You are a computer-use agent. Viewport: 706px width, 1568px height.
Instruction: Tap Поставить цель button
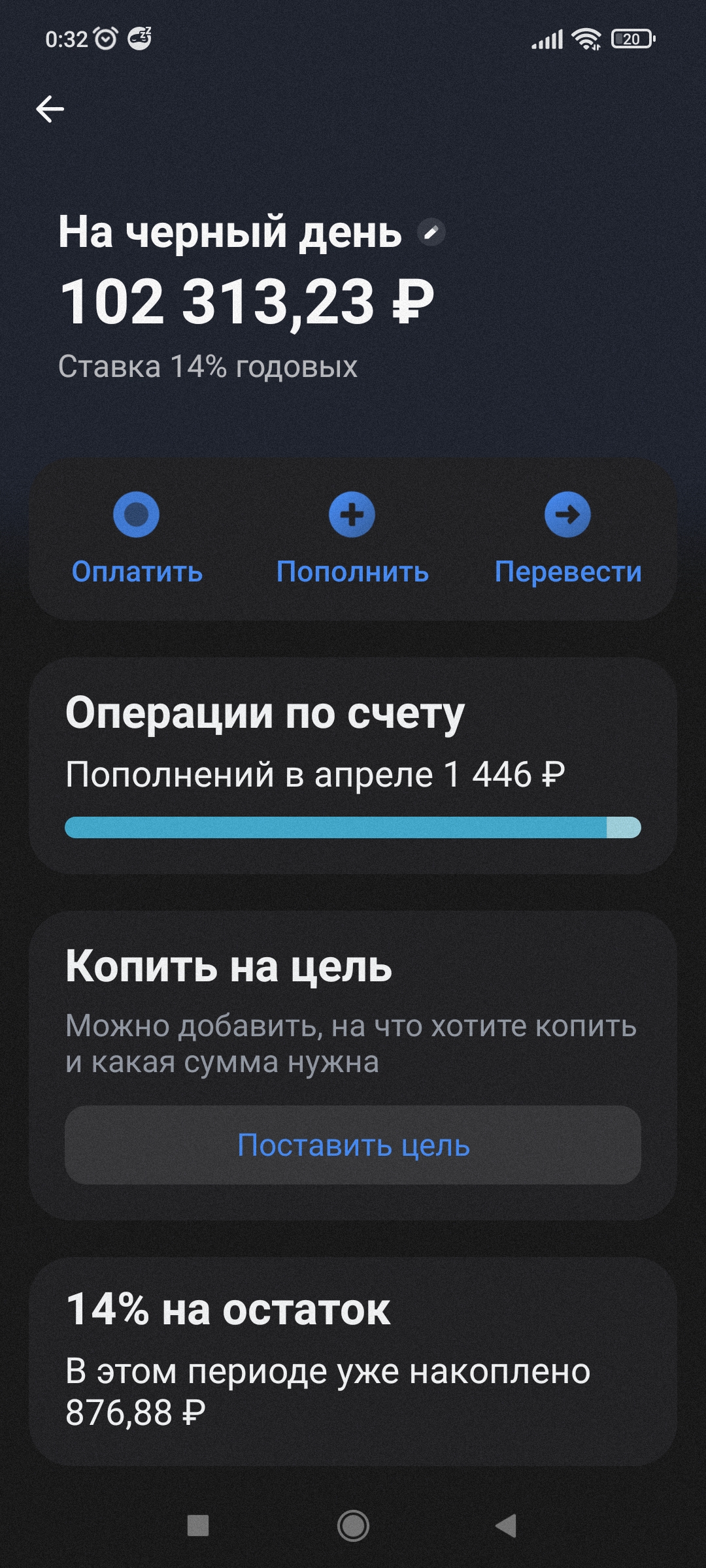[x=353, y=1145]
